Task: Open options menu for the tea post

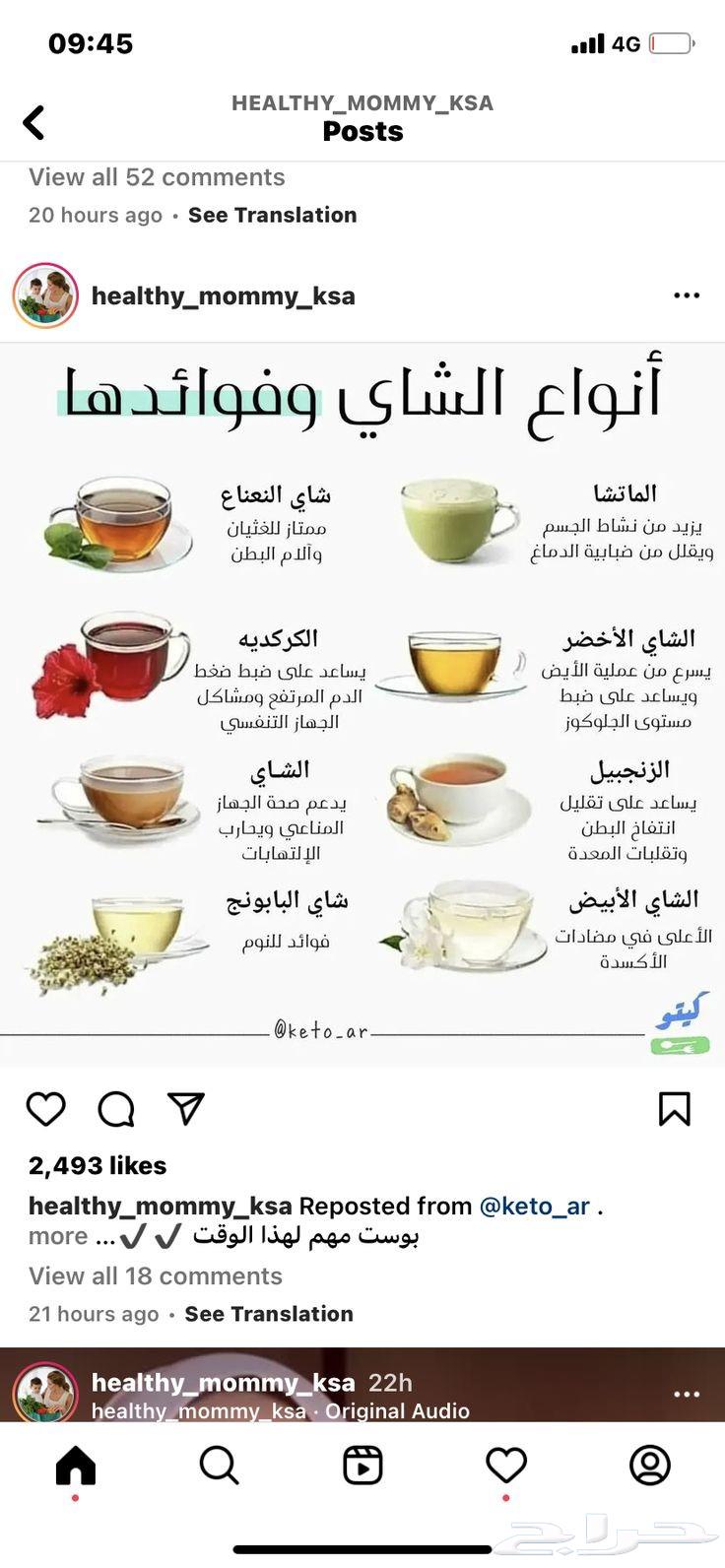Action: 686,294
